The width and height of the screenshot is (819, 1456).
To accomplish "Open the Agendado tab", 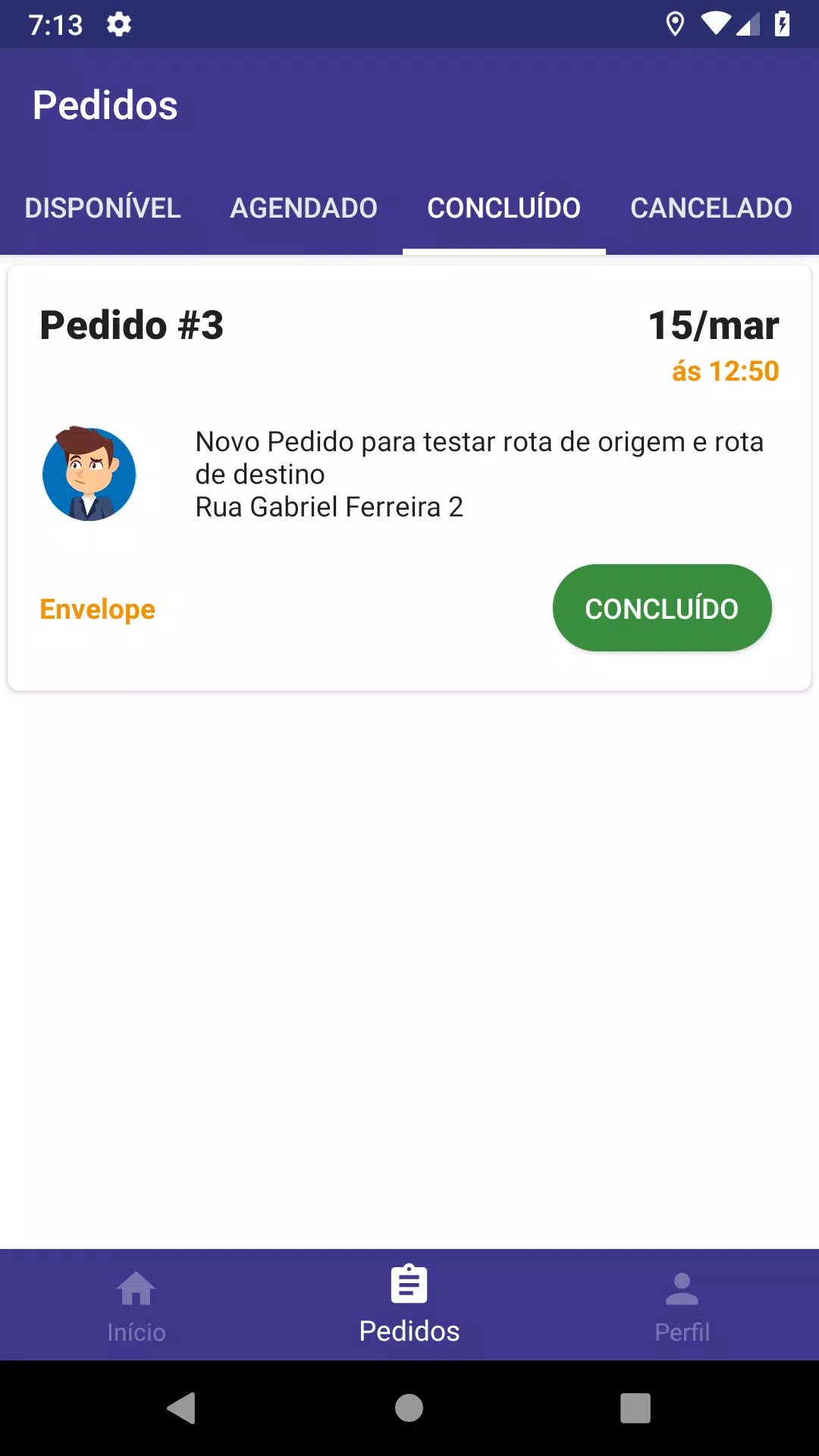I will point(304,208).
